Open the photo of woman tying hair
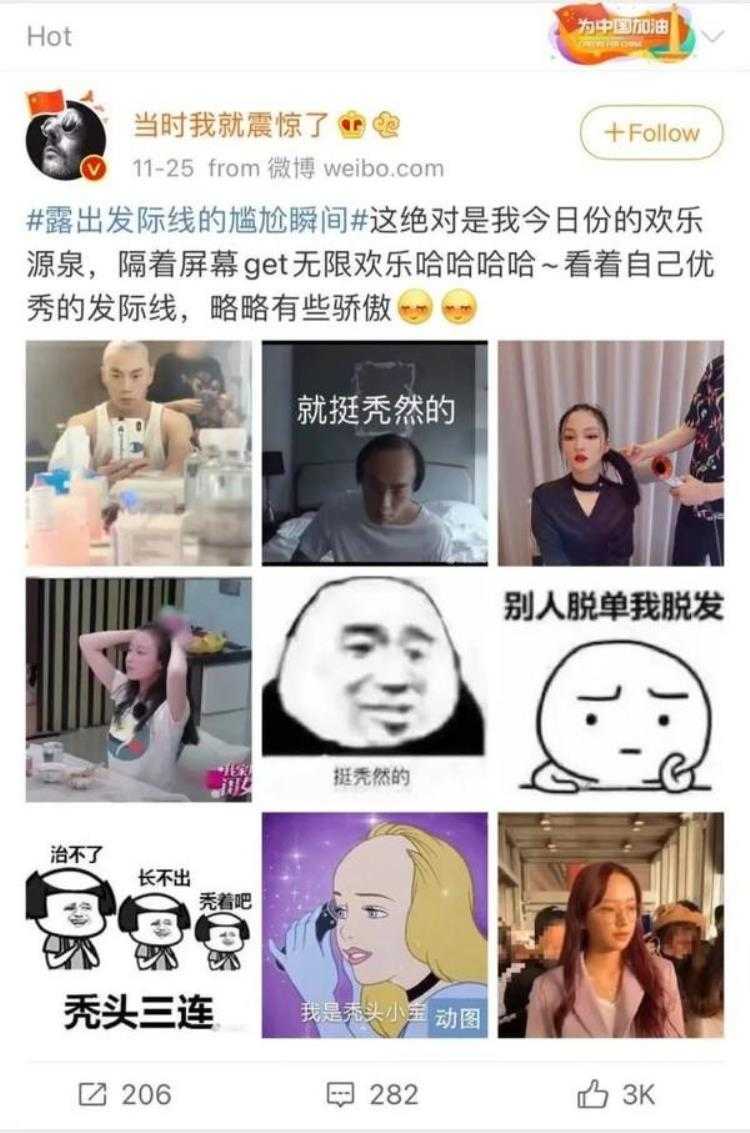The width and height of the screenshot is (750, 1133). [139, 689]
